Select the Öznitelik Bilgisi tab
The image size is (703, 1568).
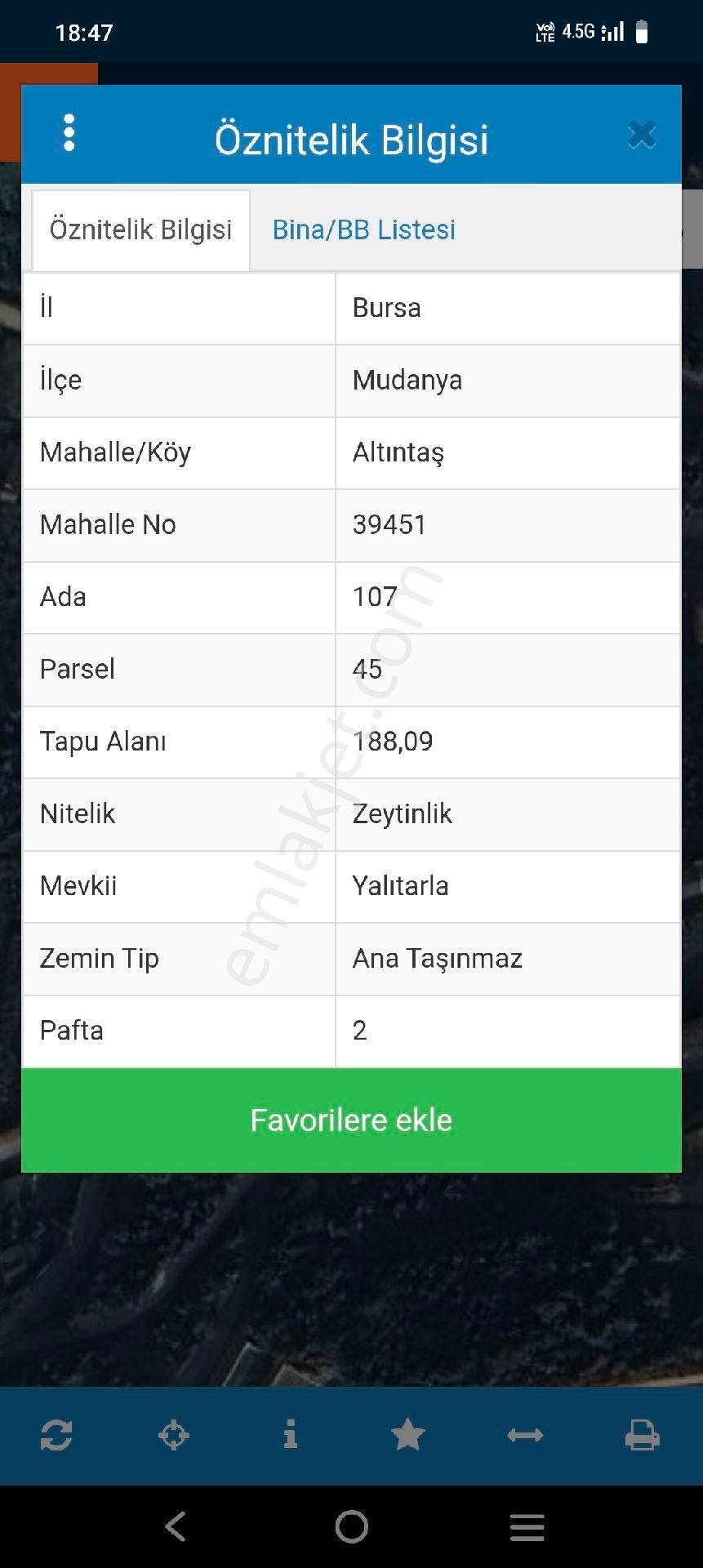pos(140,229)
